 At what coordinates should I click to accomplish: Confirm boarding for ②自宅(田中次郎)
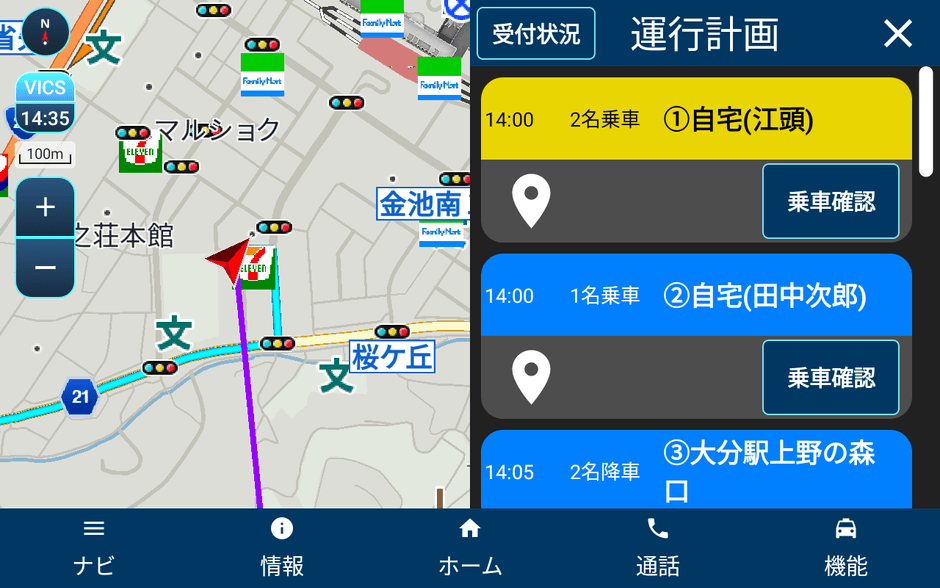[x=830, y=378]
